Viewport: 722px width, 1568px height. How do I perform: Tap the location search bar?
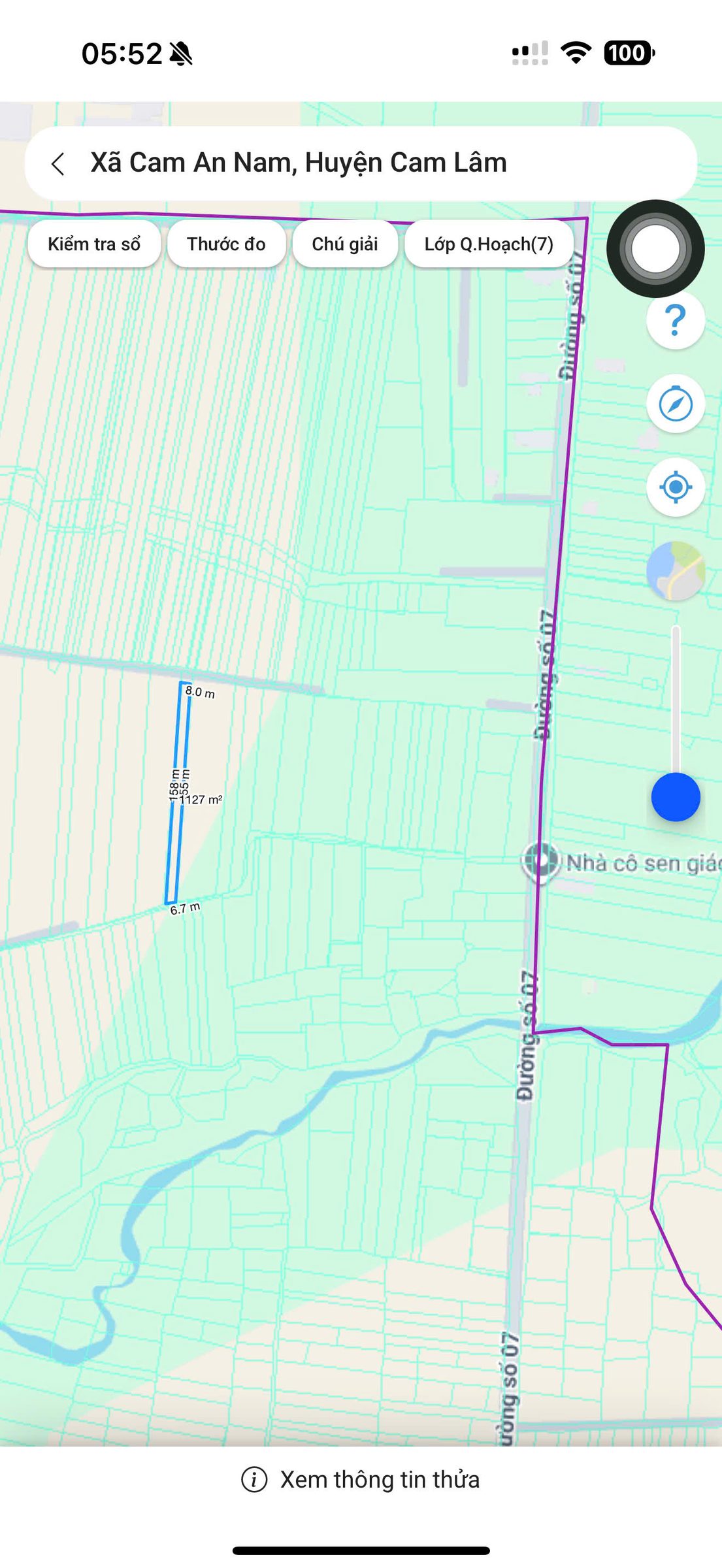click(361, 163)
